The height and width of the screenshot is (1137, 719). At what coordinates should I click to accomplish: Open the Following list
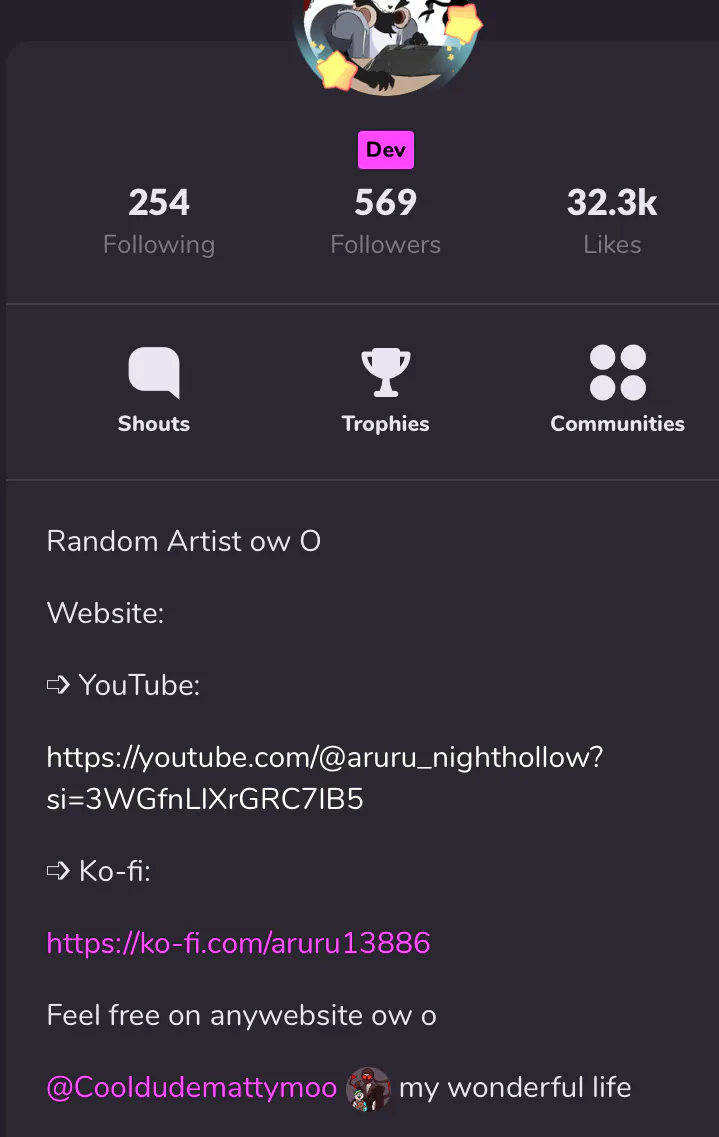click(x=159, y=222)
